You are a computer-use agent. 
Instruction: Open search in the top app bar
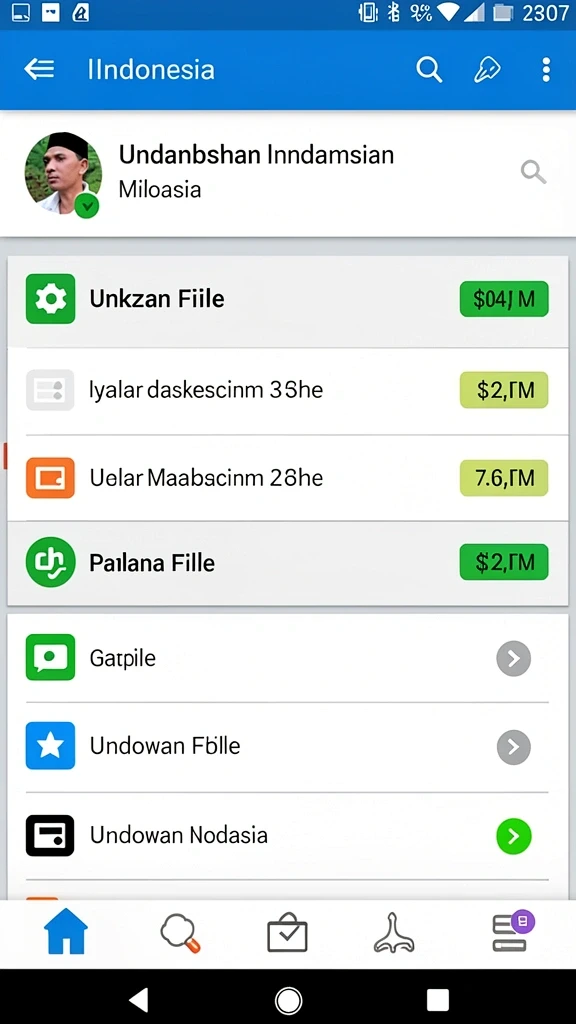pyautogui.click(x=429, y=69)
